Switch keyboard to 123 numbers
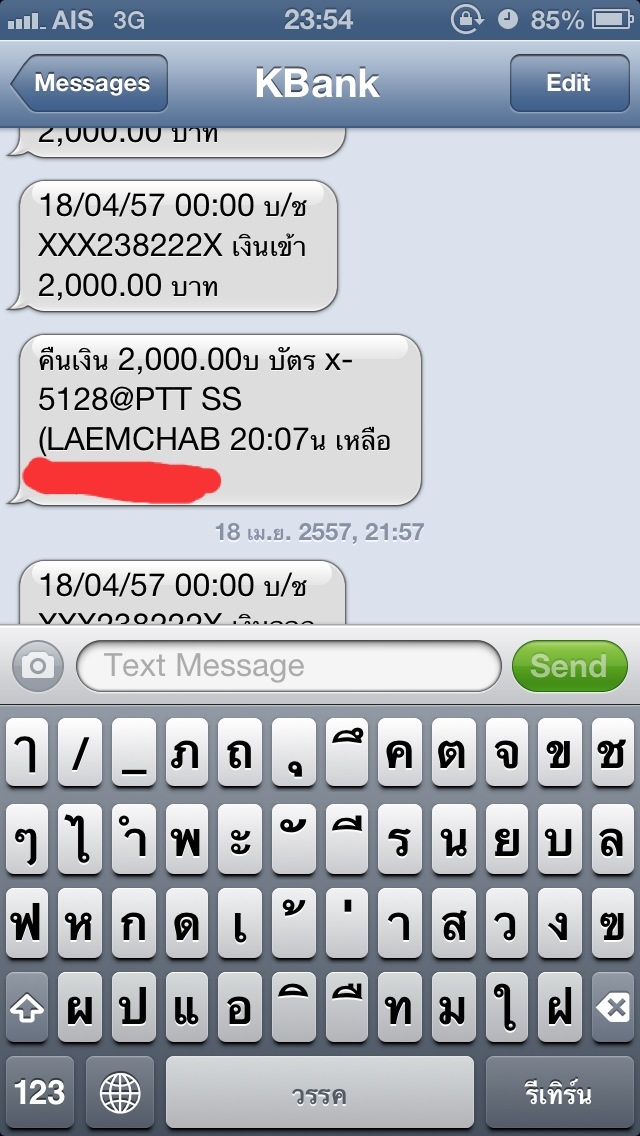 click(x=40, y=1092)
